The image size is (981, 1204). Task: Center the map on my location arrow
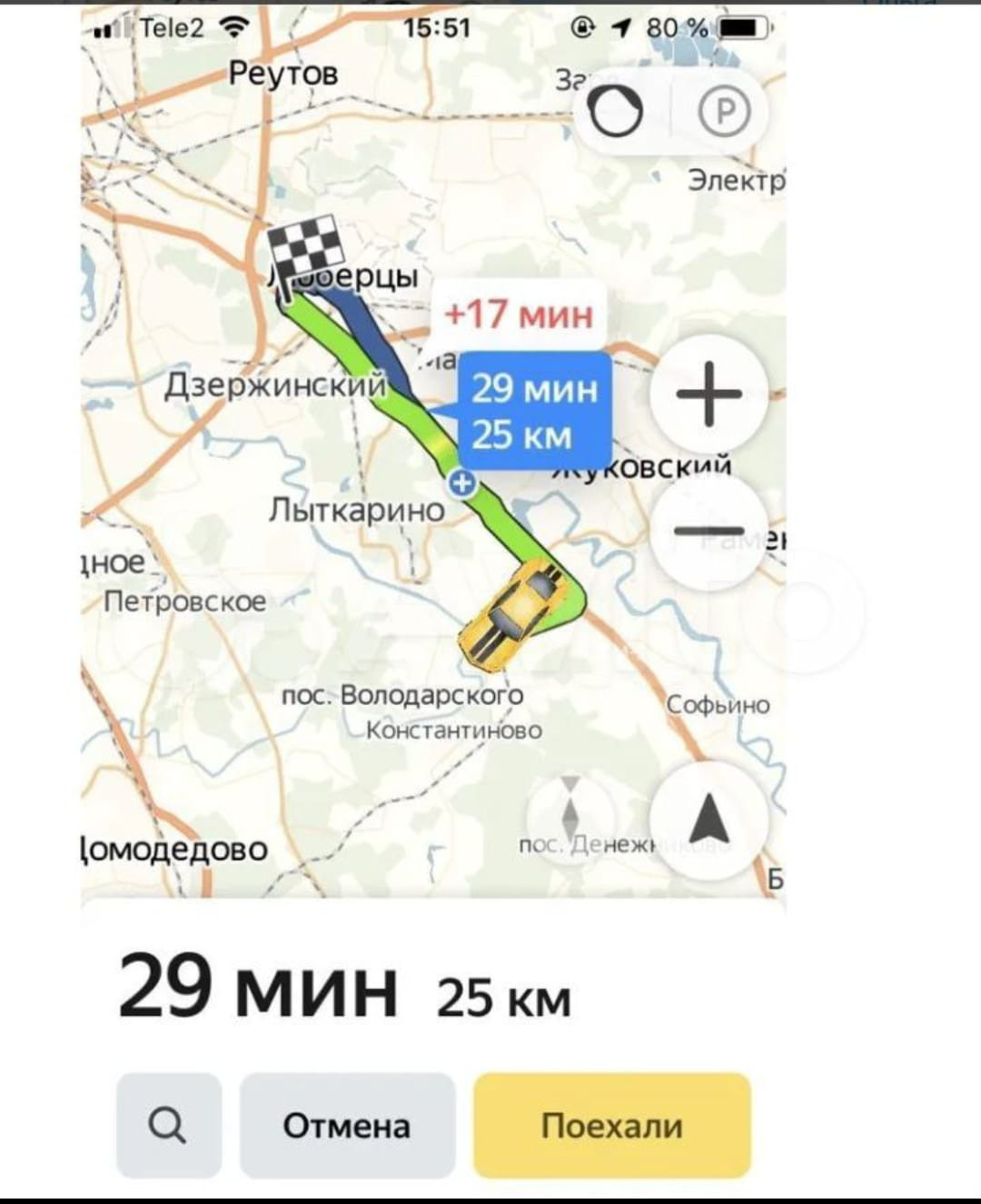coord(709,818)
